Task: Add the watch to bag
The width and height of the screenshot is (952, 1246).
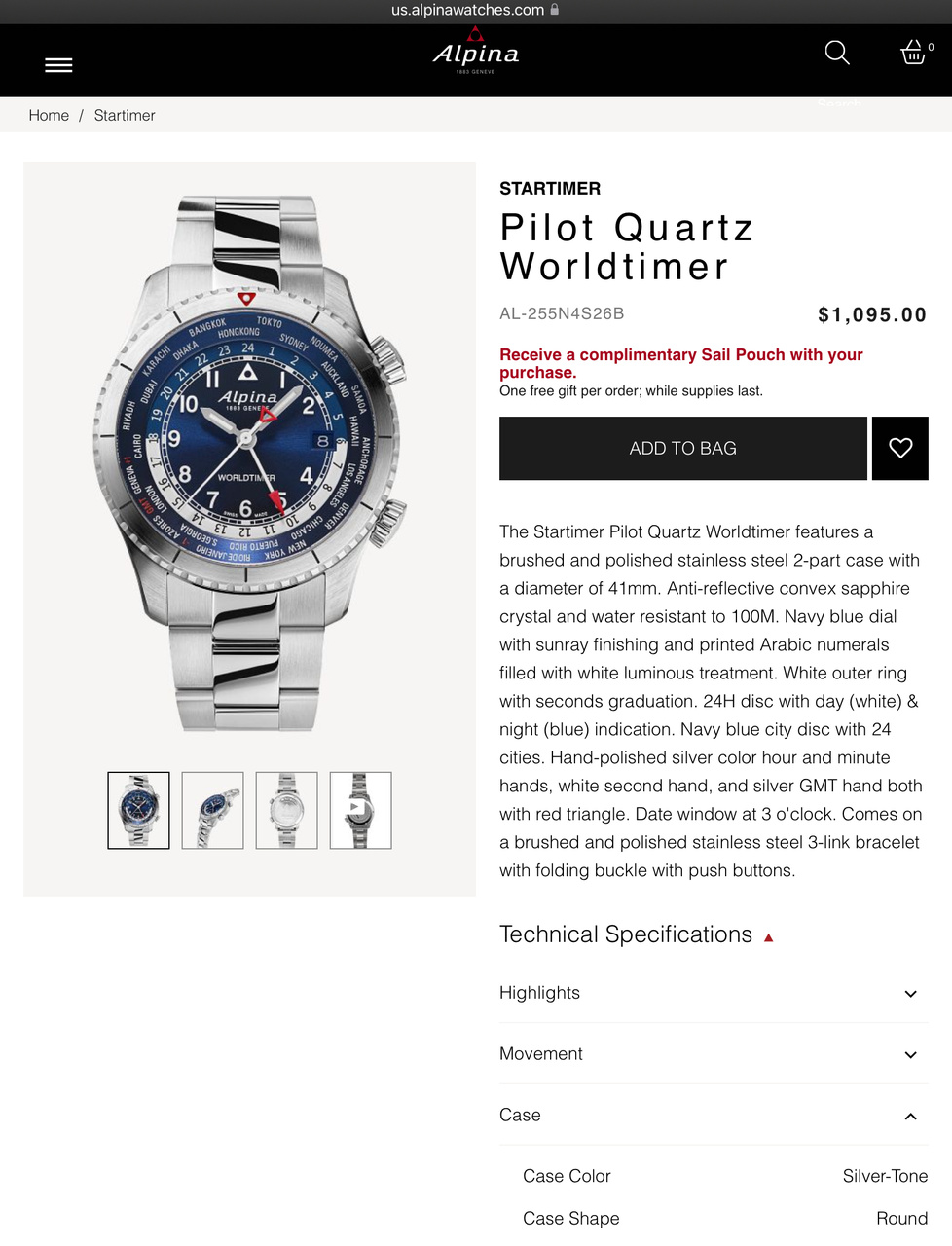Action: point(682,448)
